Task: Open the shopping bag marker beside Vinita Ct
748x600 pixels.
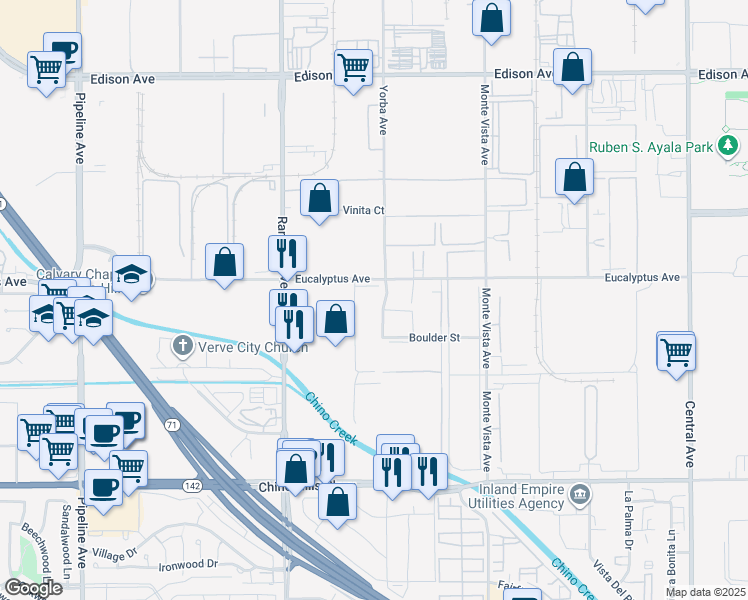Action: 320,199
